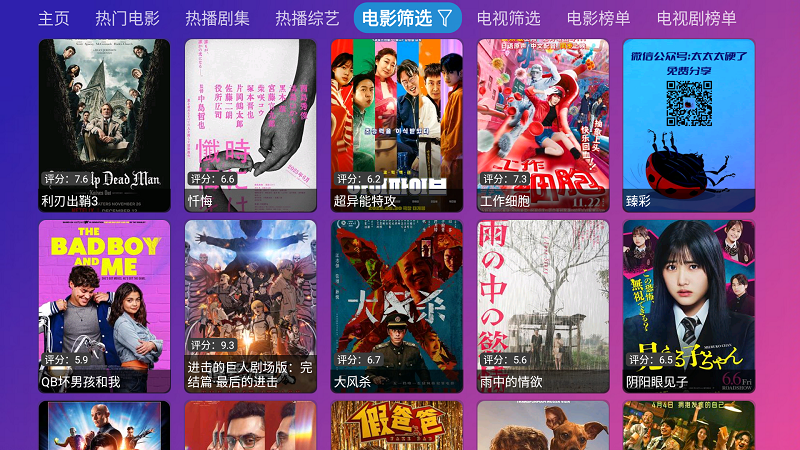This screenshot has width=800, height=450.
Task: Open the movie 忏悔
Action: coord(250,125)
